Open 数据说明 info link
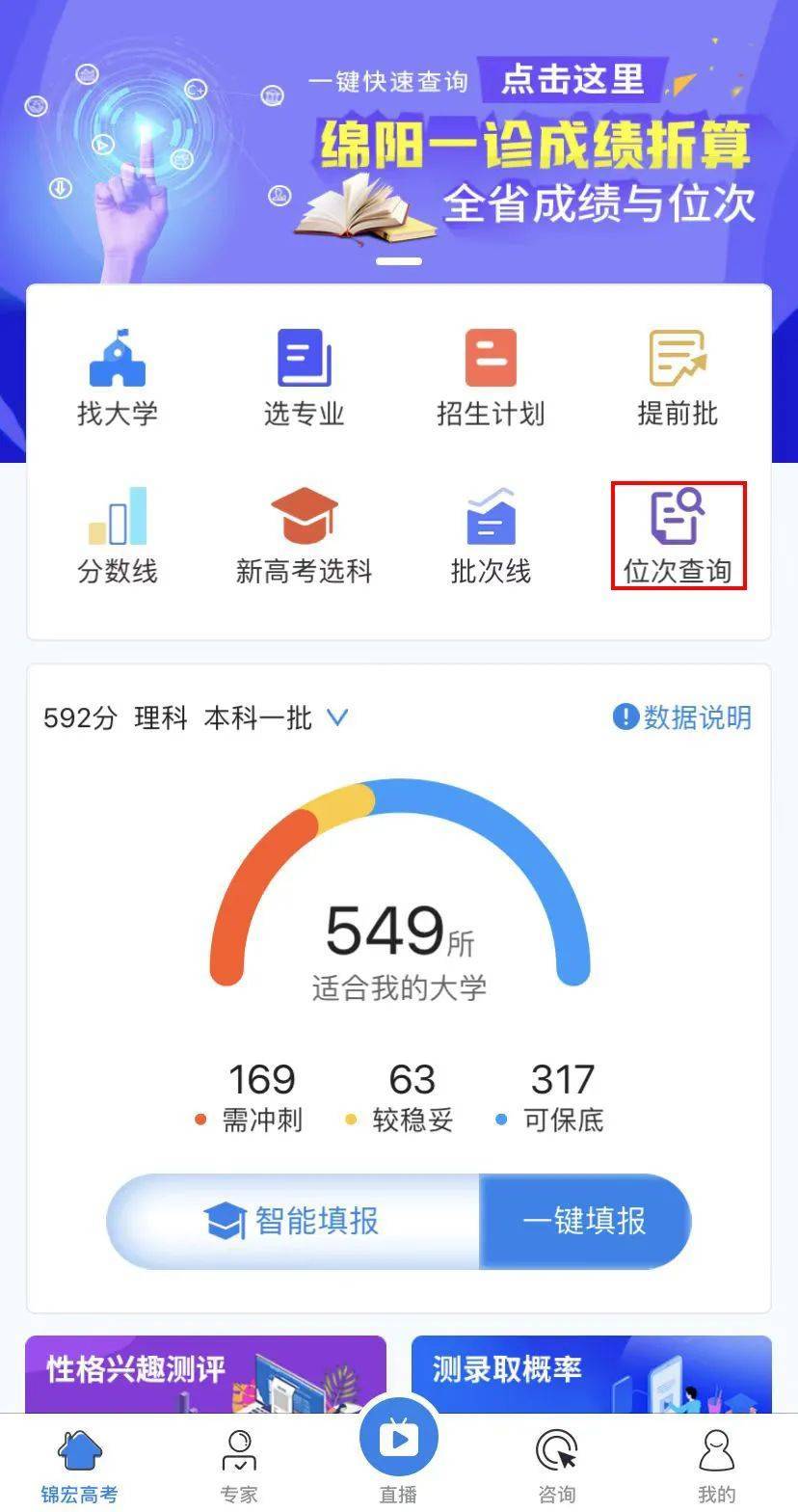 coord(682,717)
